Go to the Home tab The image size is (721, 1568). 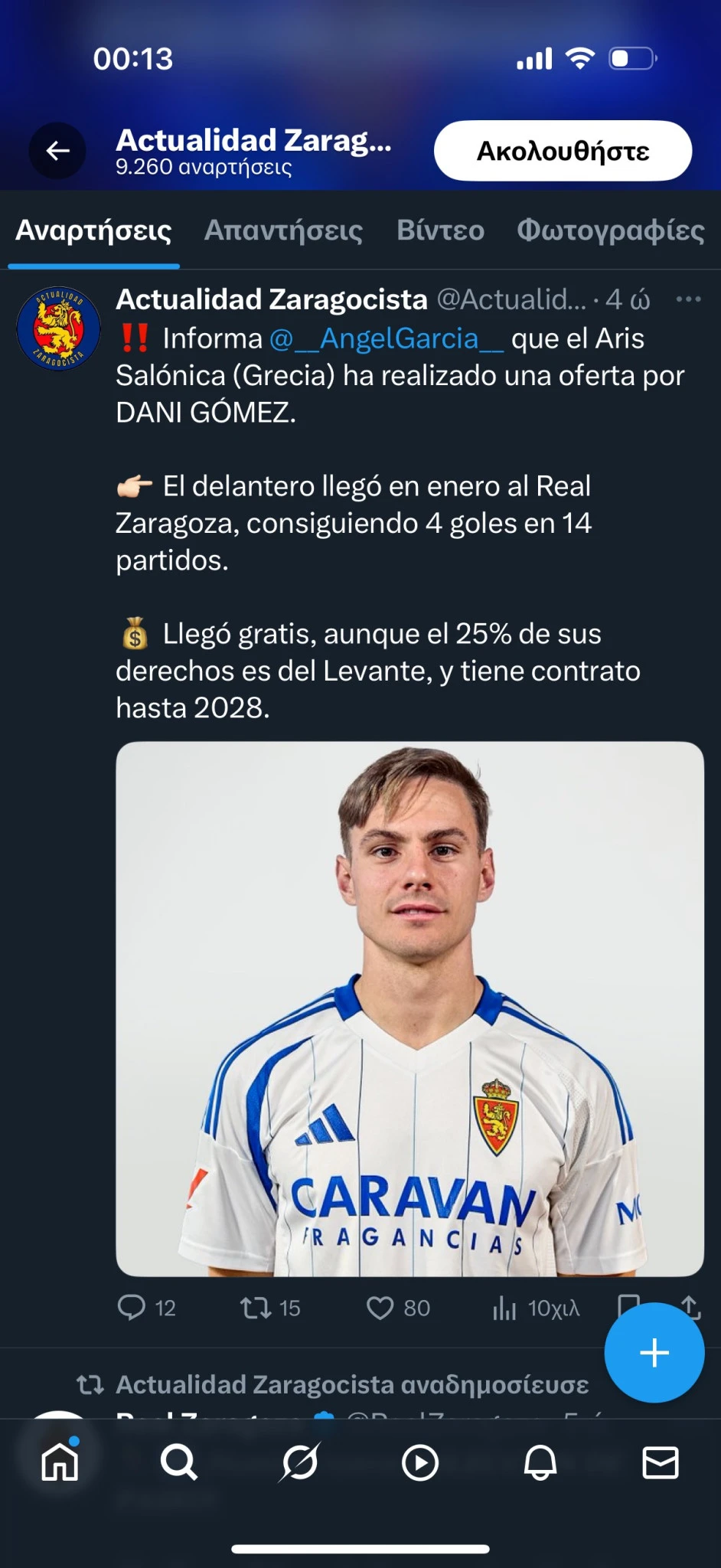click(x=60, y=1463)
